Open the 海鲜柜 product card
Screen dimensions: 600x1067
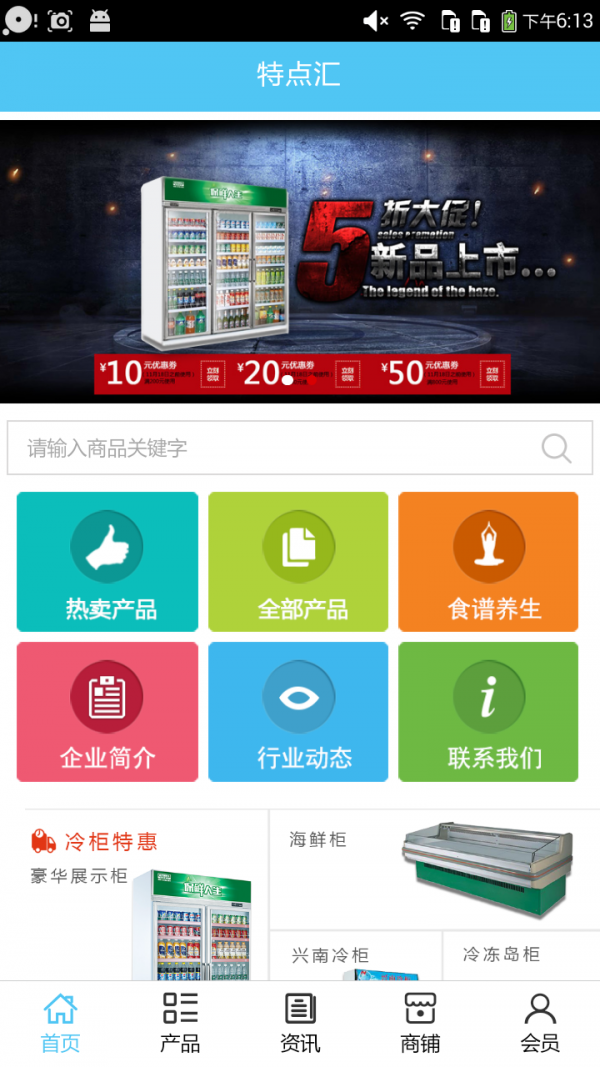pyautogui.click(x=435, y=869)
